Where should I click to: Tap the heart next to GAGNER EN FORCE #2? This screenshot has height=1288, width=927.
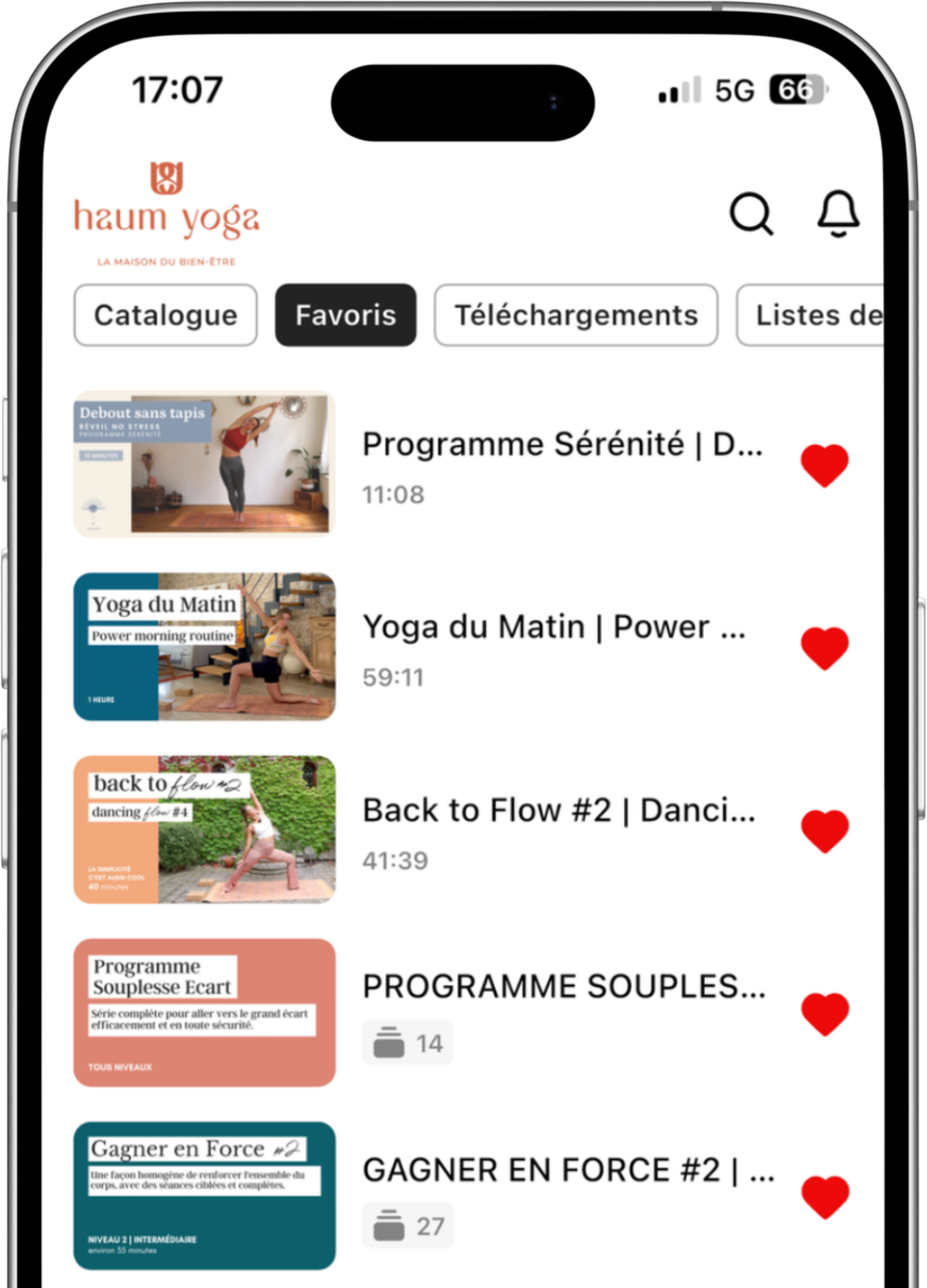coord(824,1197)
